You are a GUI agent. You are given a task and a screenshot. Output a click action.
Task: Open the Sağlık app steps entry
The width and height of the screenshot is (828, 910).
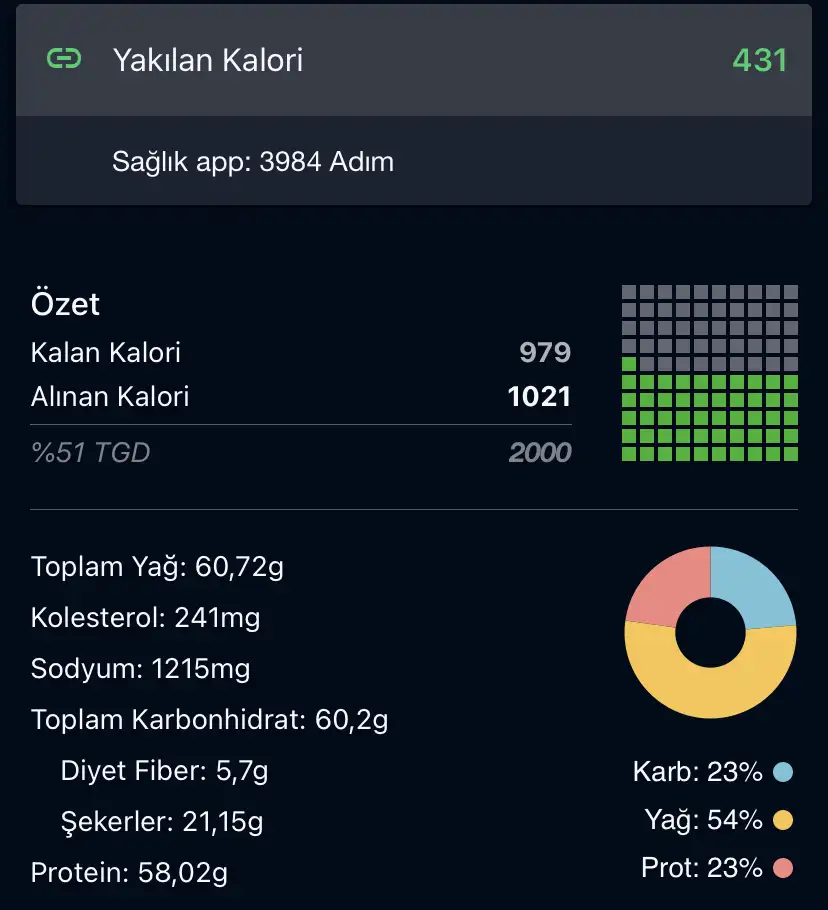click(253, 161)
